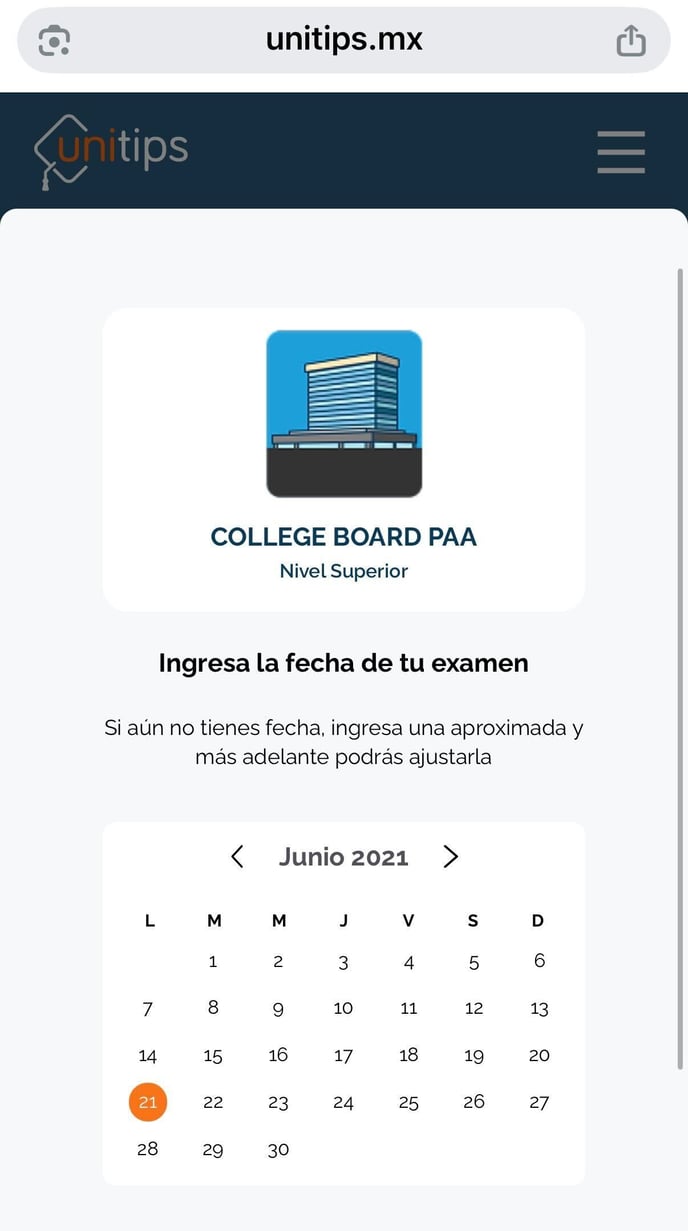Open the hamburger navigation menu
The height and width of the screenshot is (1231, 688).
pyautogui.click(x=621, y=152)
